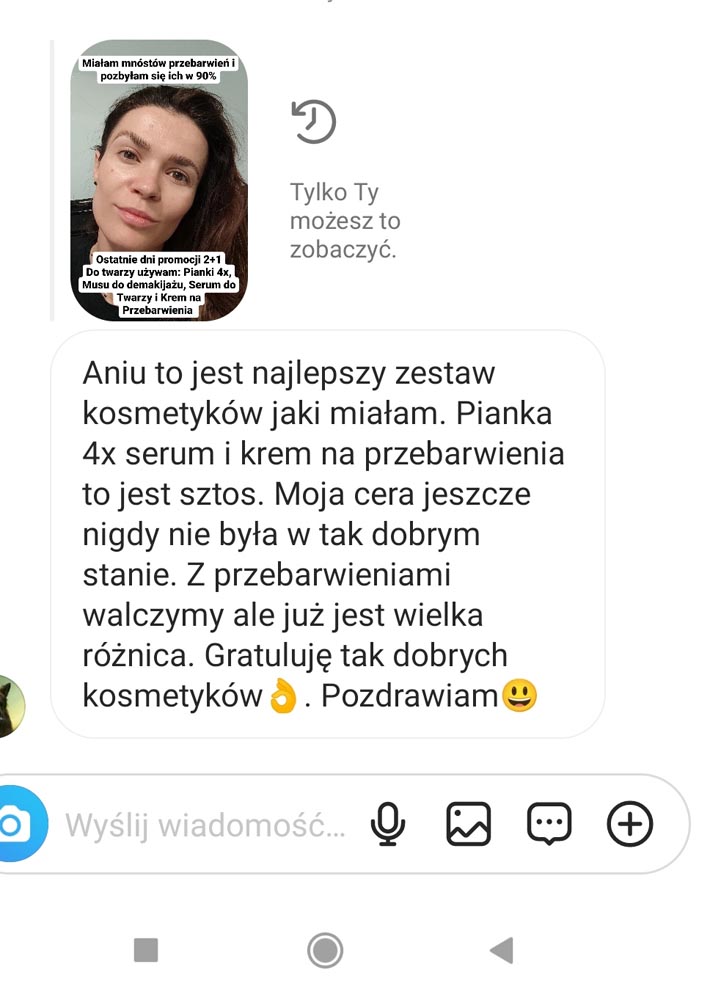Screen dimensions: 721x1000
Task: Attach a photo from gallery
Action: coord(468,825)
